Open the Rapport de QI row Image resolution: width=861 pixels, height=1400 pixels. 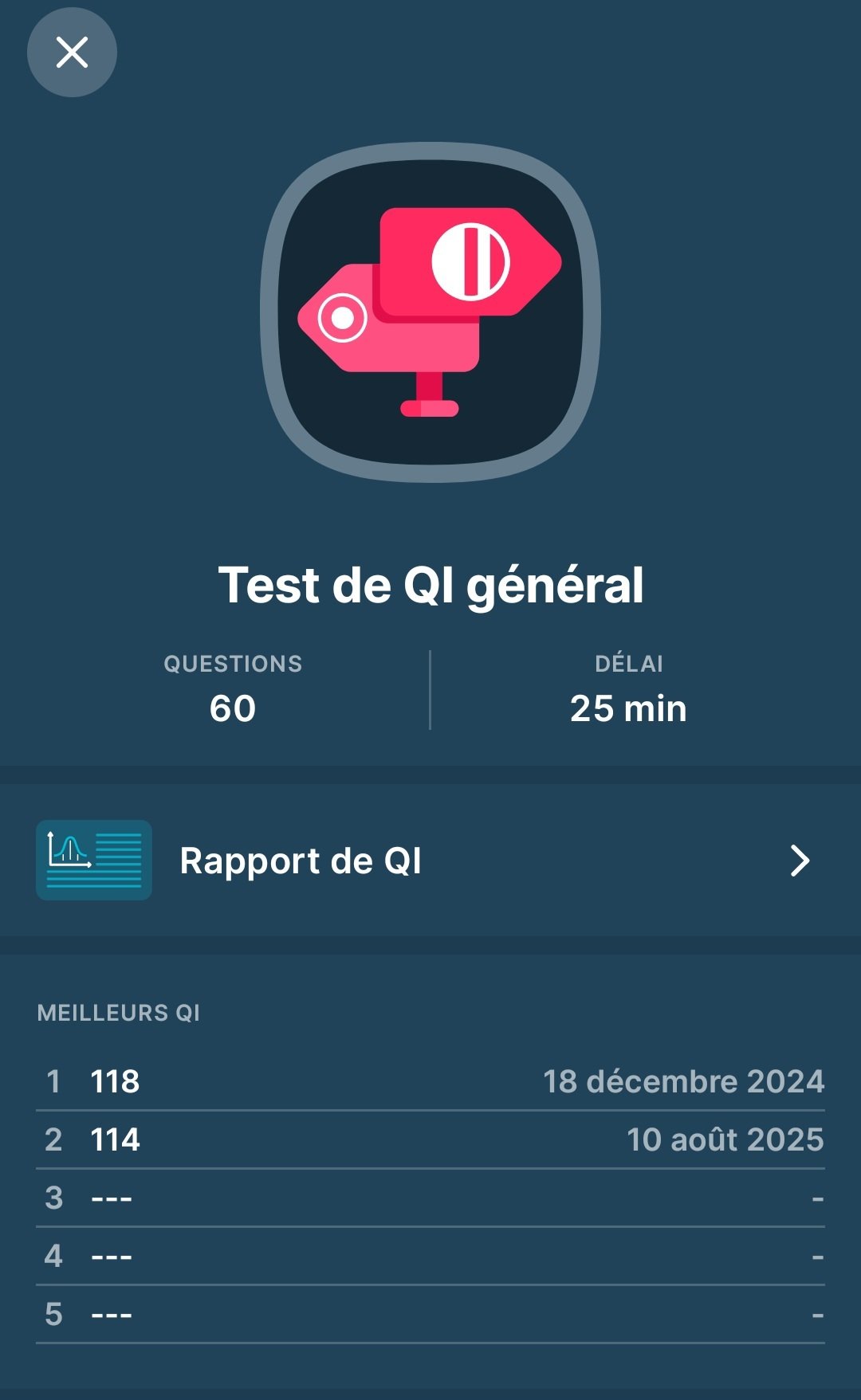431,861
